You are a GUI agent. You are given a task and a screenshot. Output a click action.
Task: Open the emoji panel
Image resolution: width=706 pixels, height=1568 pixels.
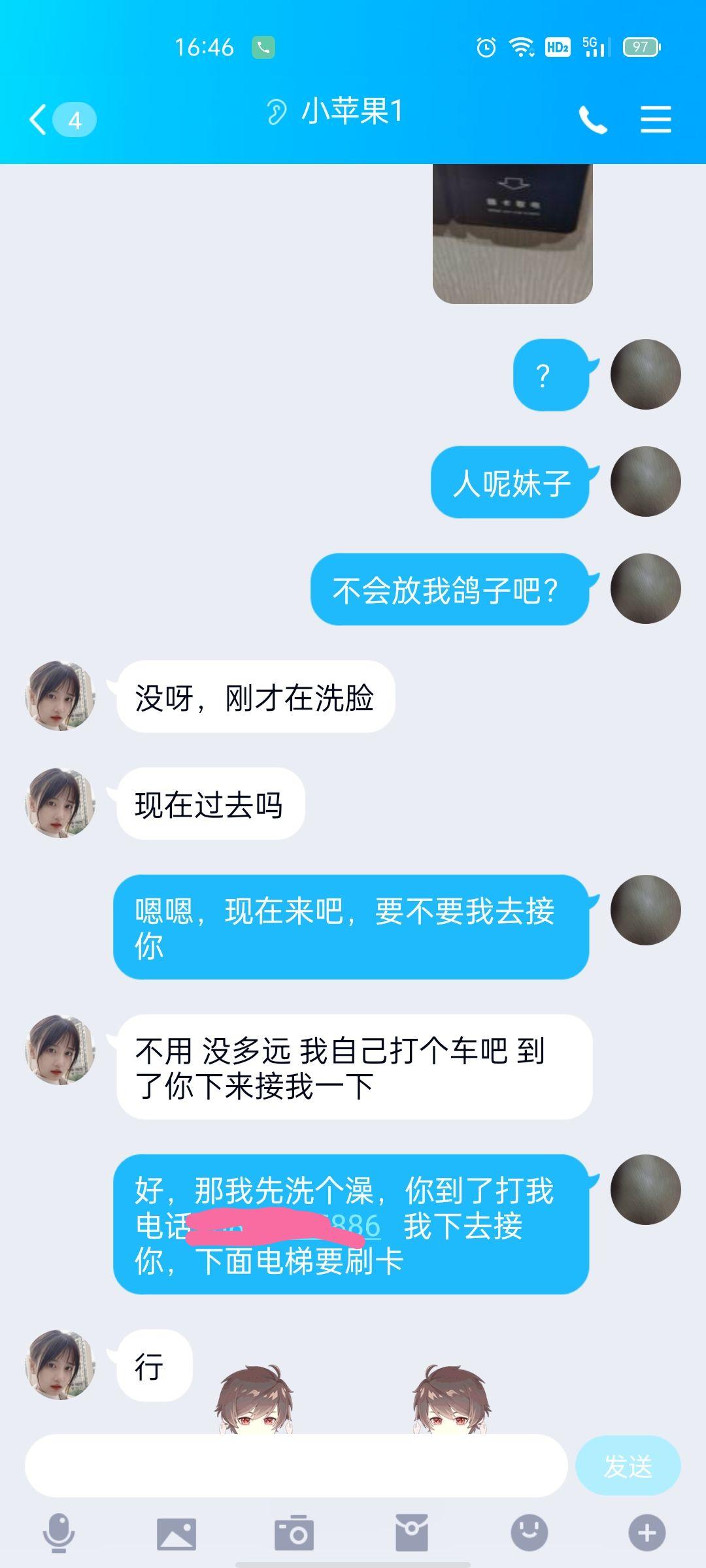point(529,1533)
